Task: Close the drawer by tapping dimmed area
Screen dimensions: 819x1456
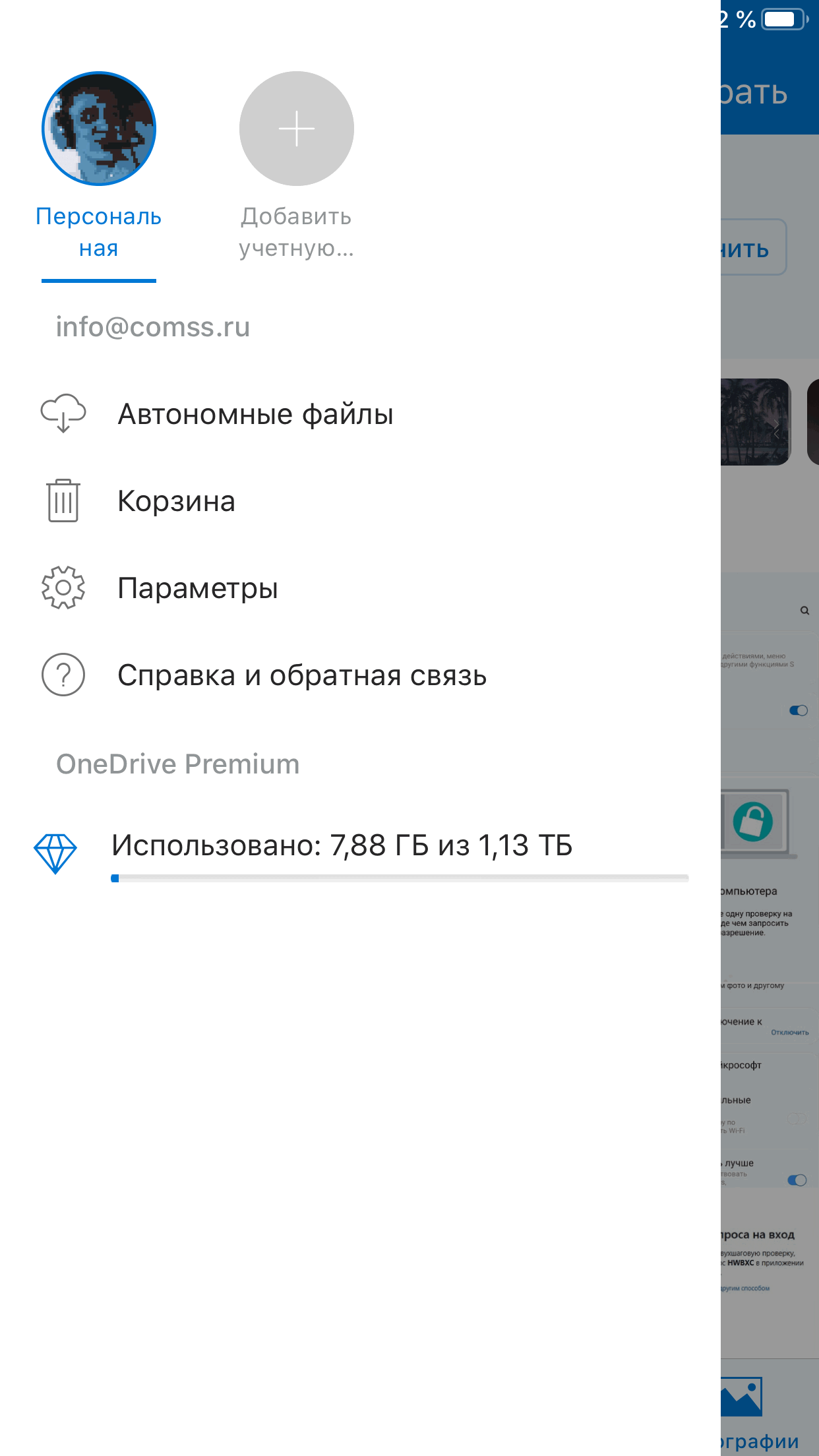Action: (x=770, y=725)
